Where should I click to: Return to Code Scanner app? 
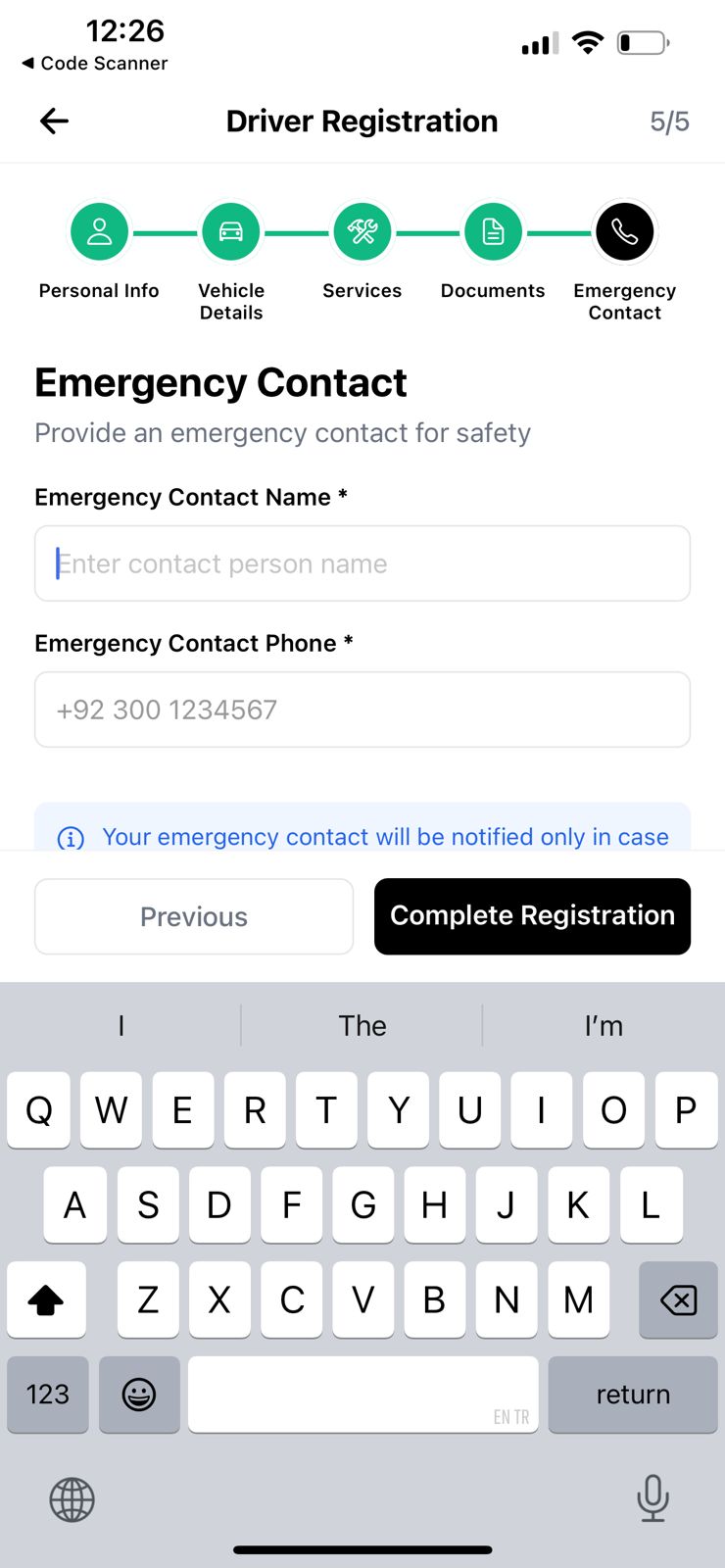click(95, 64)
